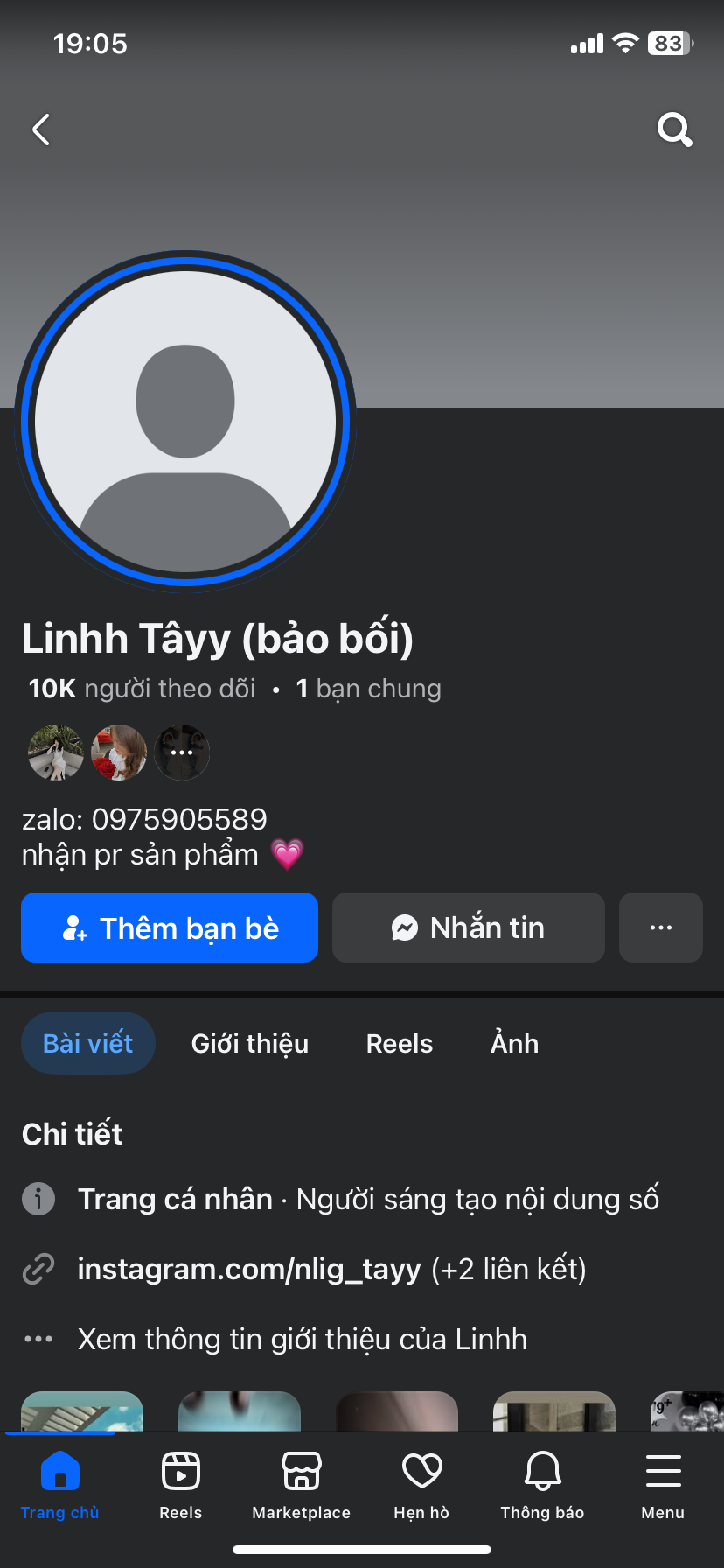Go to Trang chủ home tab
724x1568 pixels.
click(x=60, y=1484)
